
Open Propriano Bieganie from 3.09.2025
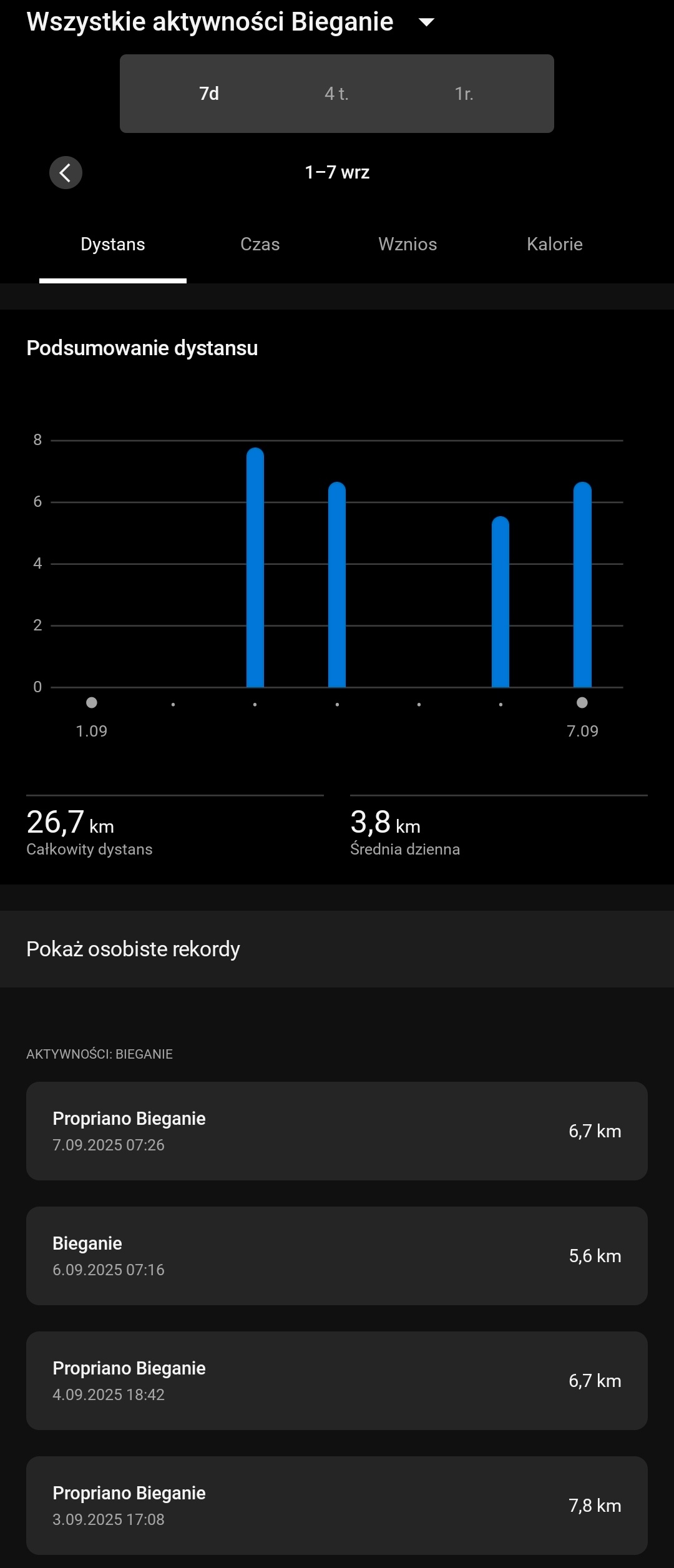point(337,1506)
